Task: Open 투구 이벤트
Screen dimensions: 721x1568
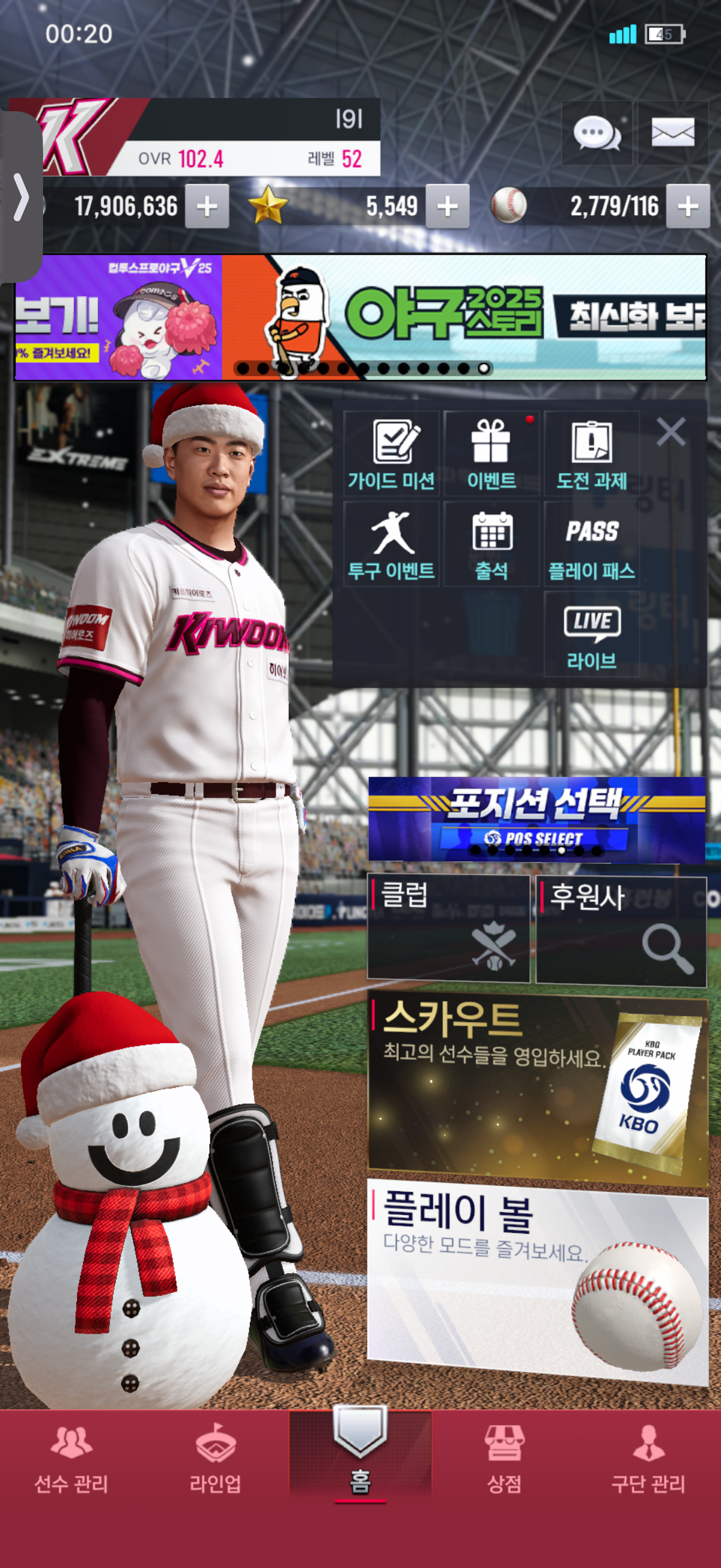Action: pyautogui.click(x=391, y=544)
